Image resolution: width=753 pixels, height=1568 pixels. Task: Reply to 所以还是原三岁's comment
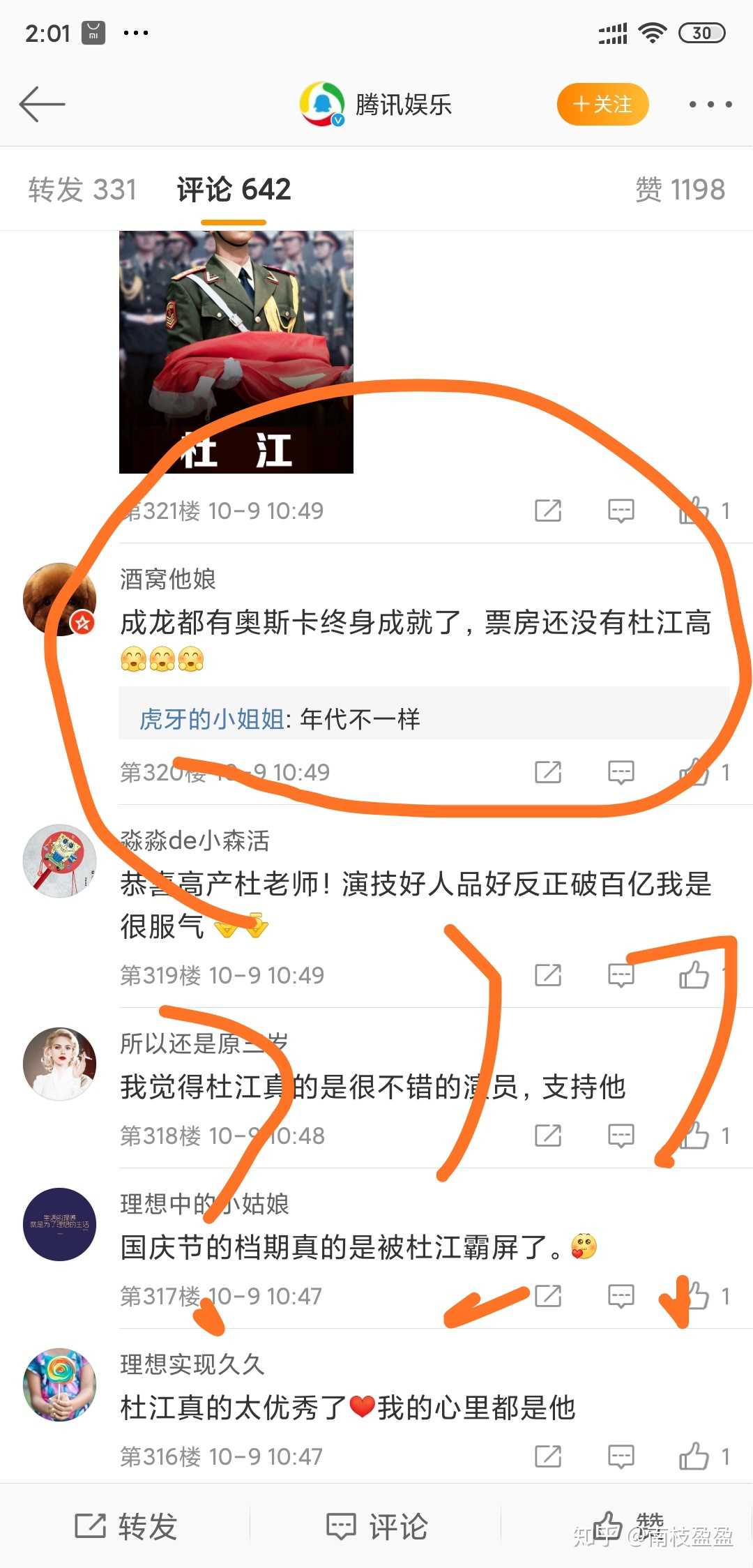pos(621,1136)
